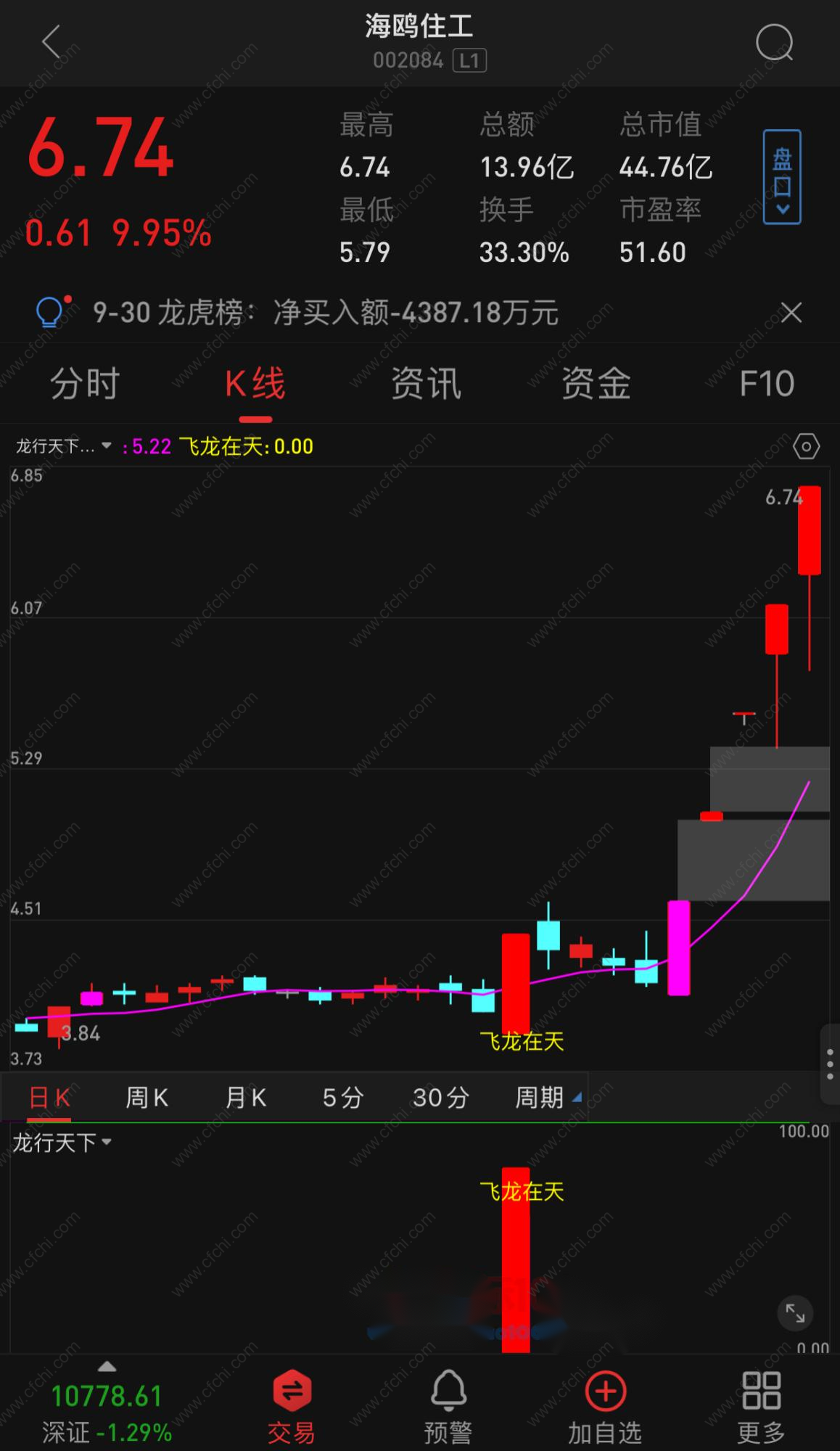This screenshot has height=1451, width=840.
Task: Switch to 周K weekly candles
Action: [147, 1098]
